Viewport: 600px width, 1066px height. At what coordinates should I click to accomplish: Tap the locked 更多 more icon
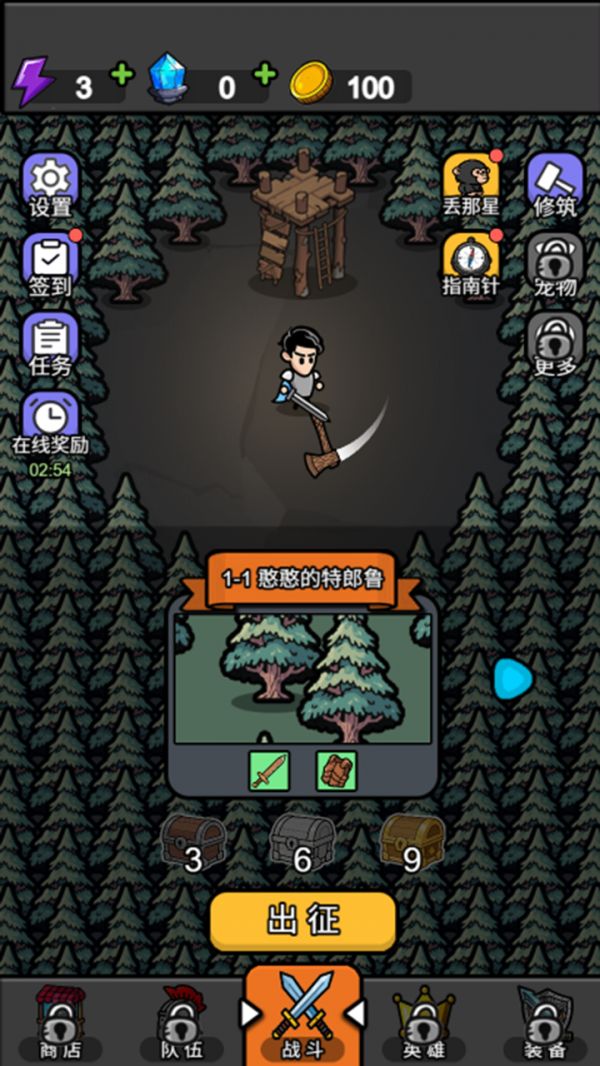pyautogui.click(x=555, y=342)
